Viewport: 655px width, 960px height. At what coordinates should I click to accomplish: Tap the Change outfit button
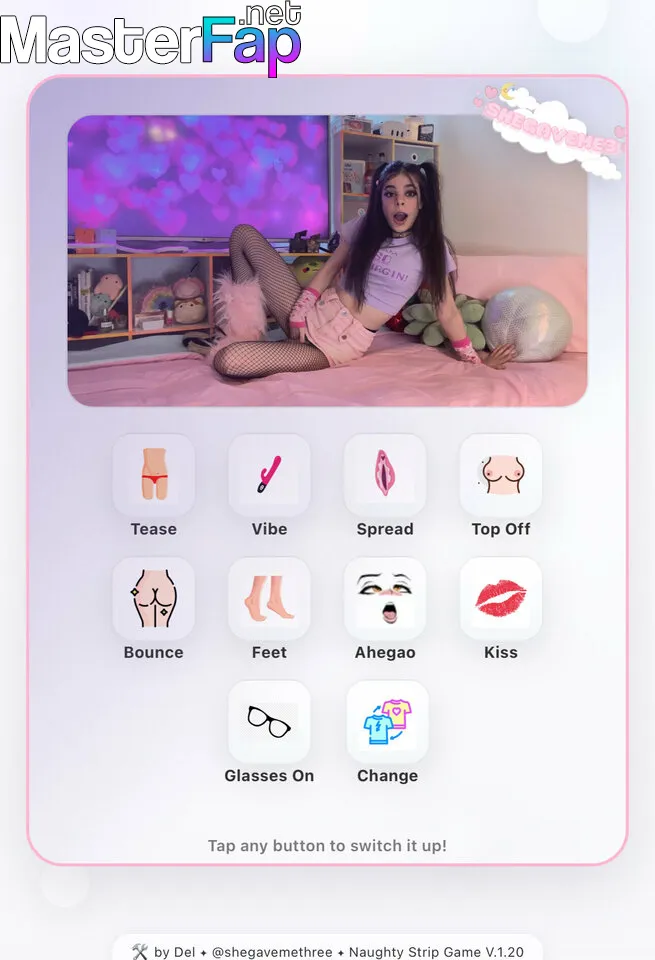[x=387, y=721]
